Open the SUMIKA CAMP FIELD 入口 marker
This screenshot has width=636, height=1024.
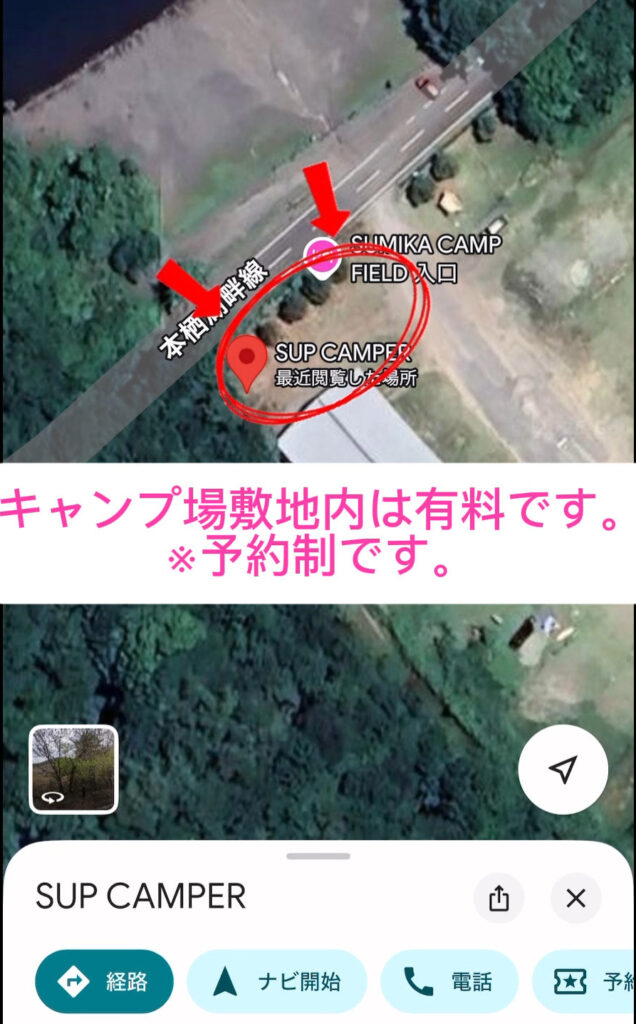click(x=322, y=257)
